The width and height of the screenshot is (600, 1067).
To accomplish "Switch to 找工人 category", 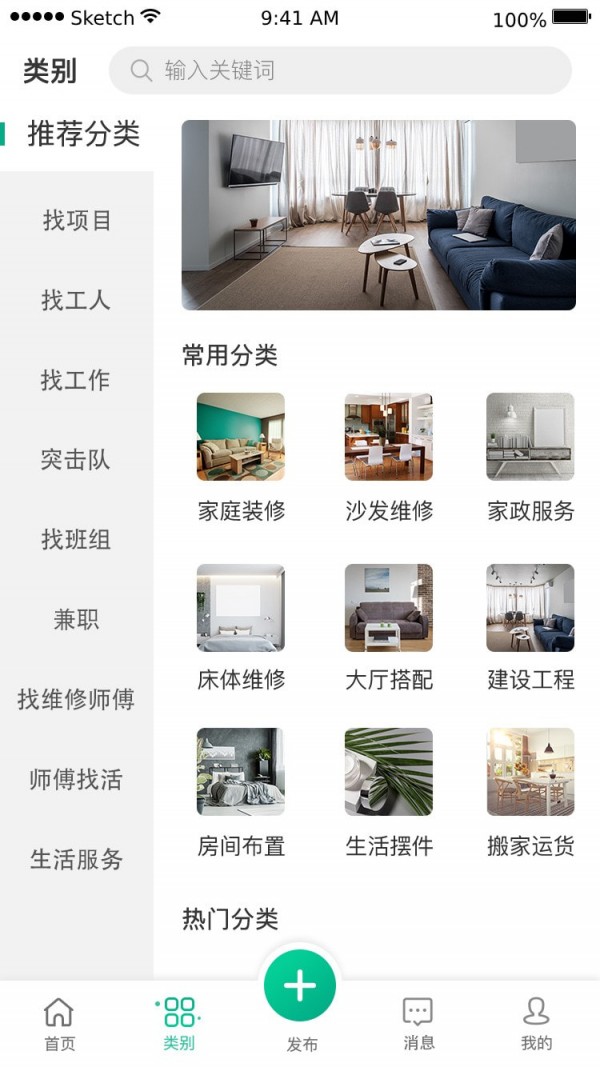I will point(76,300).
